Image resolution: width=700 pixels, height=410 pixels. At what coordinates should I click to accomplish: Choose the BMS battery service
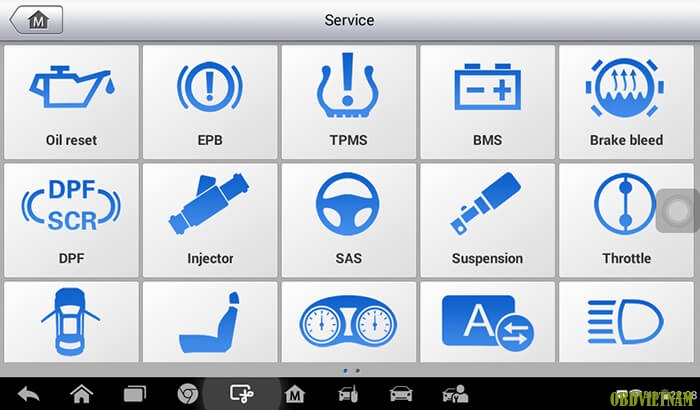487,98
